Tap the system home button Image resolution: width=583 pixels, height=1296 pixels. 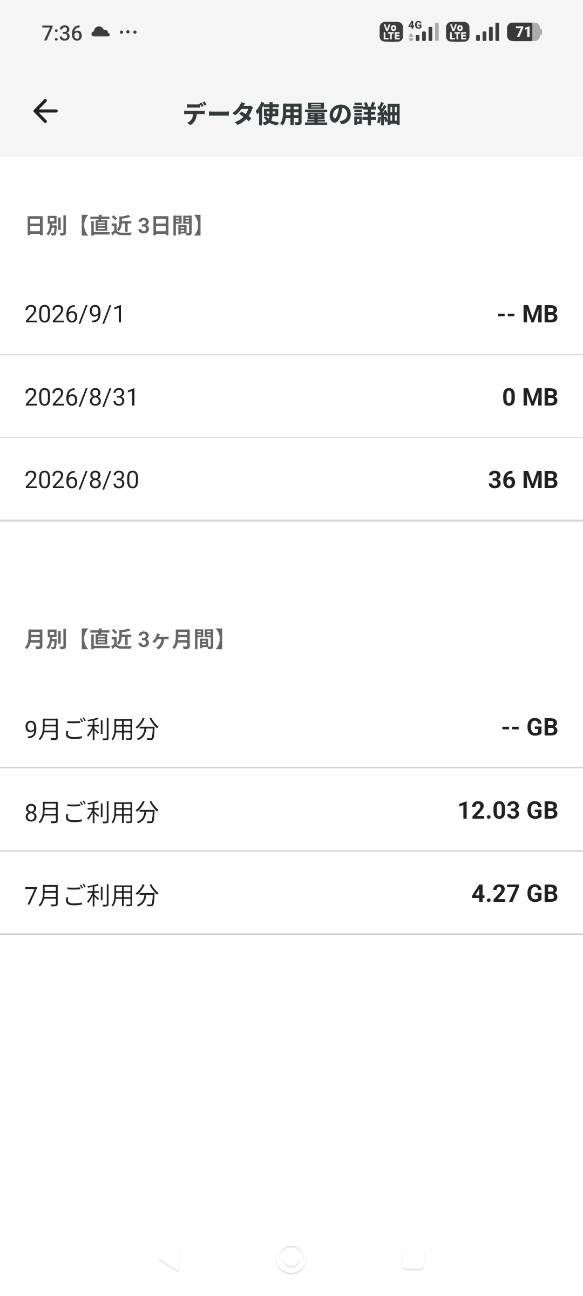click(291, 1259)
